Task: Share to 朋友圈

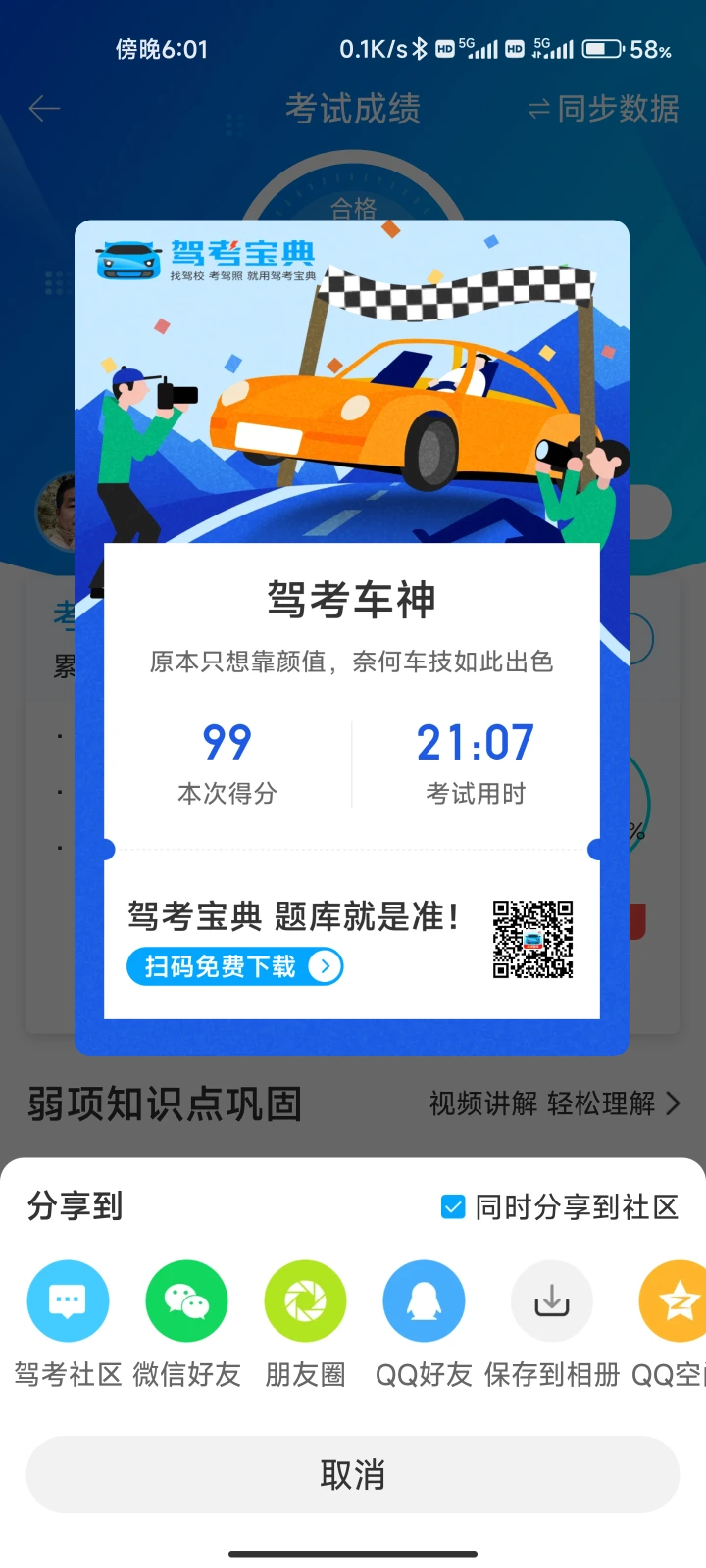Action: tap(305, 1301)
